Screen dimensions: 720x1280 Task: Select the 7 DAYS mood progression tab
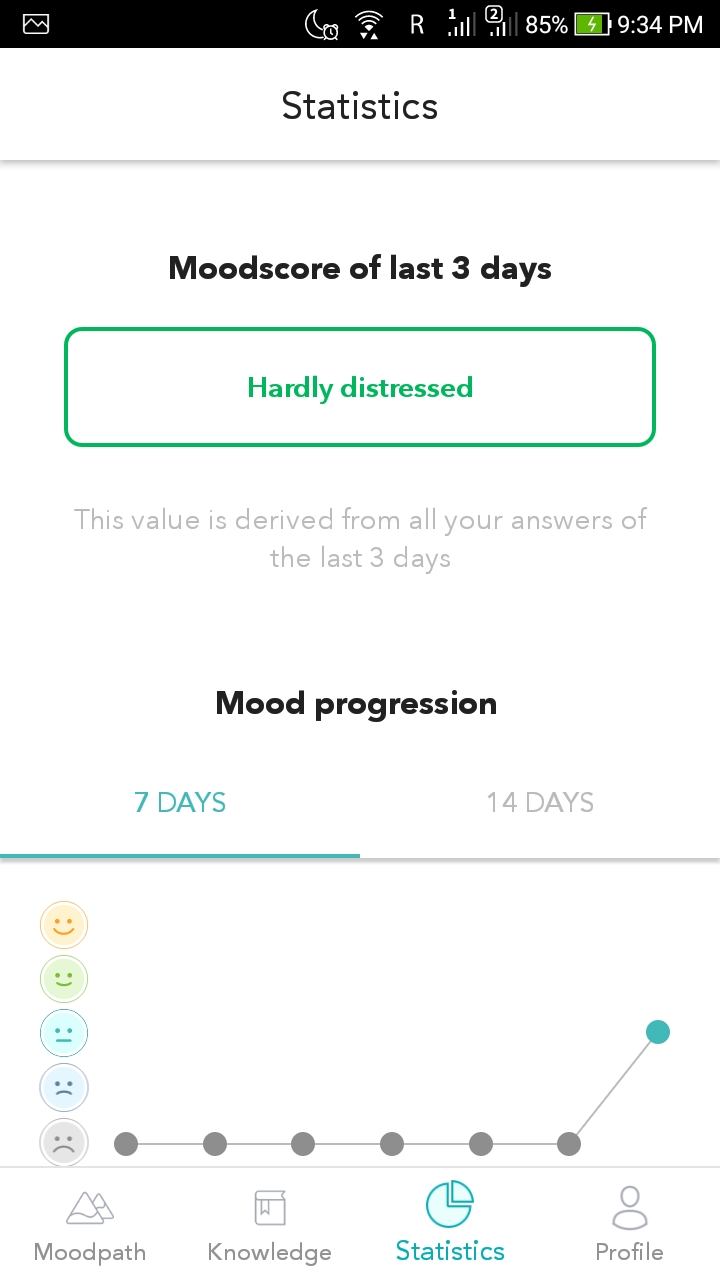coord(180,803)
